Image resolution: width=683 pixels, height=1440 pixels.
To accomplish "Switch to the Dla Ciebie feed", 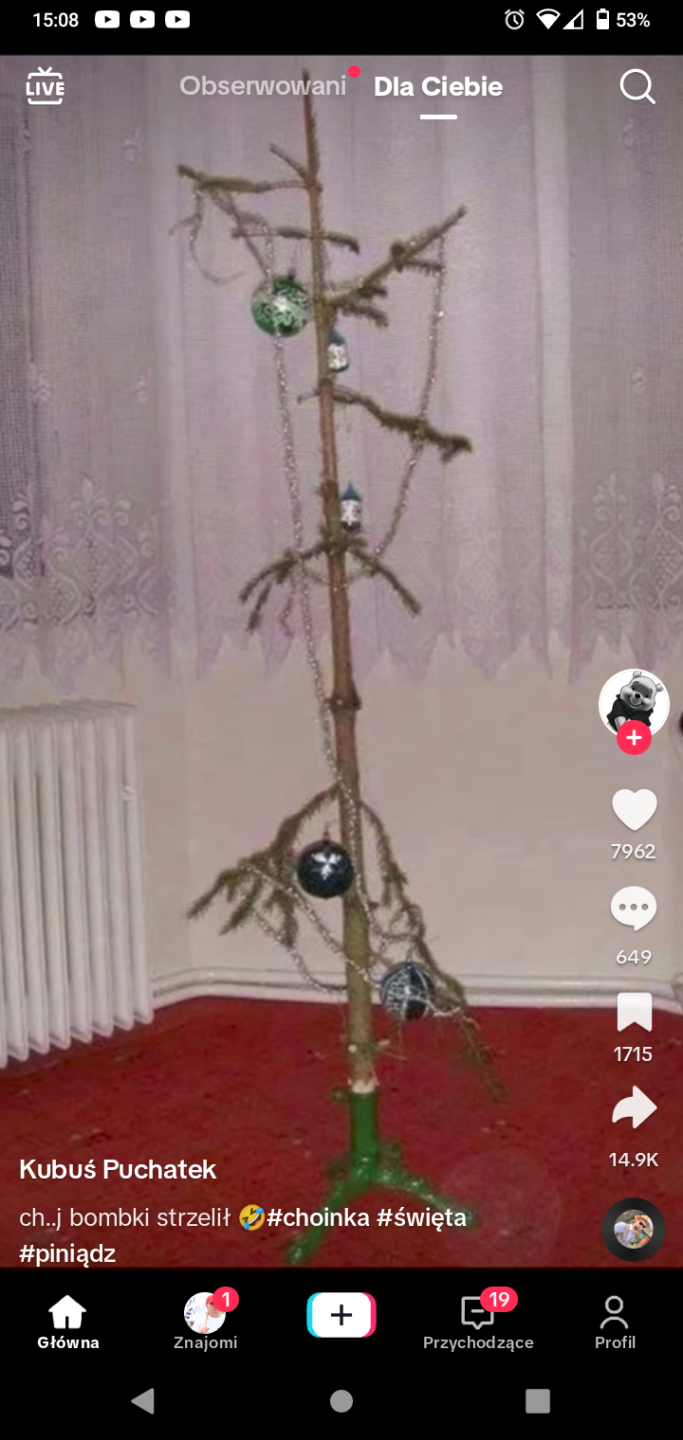I will [438, 87].
